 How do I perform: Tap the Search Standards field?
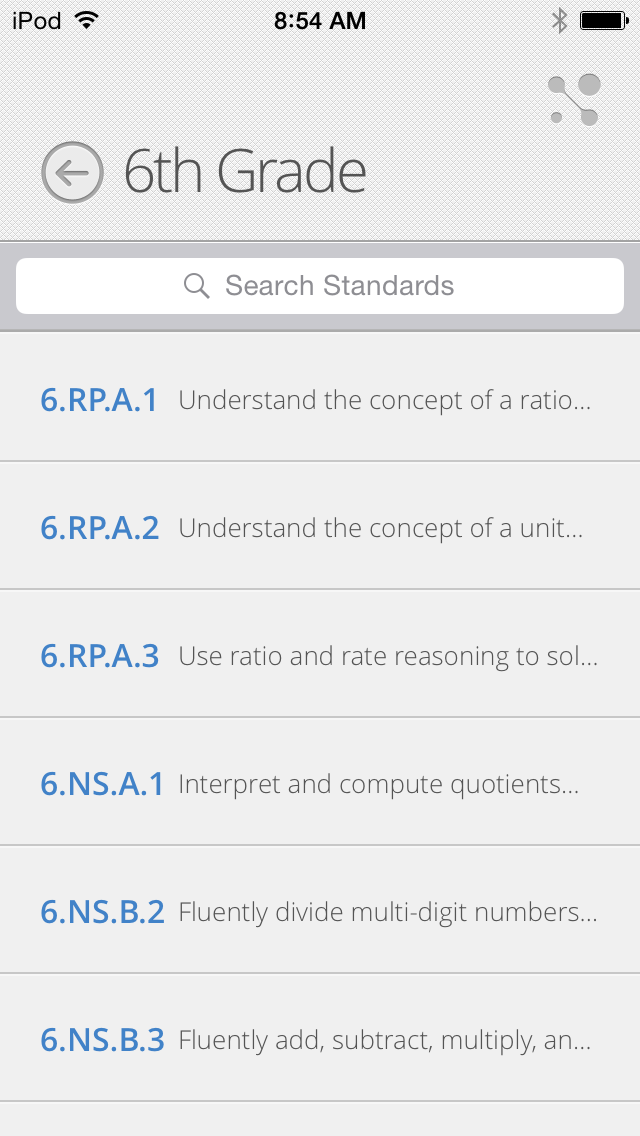pyautogui.click(x=320, y=285)
